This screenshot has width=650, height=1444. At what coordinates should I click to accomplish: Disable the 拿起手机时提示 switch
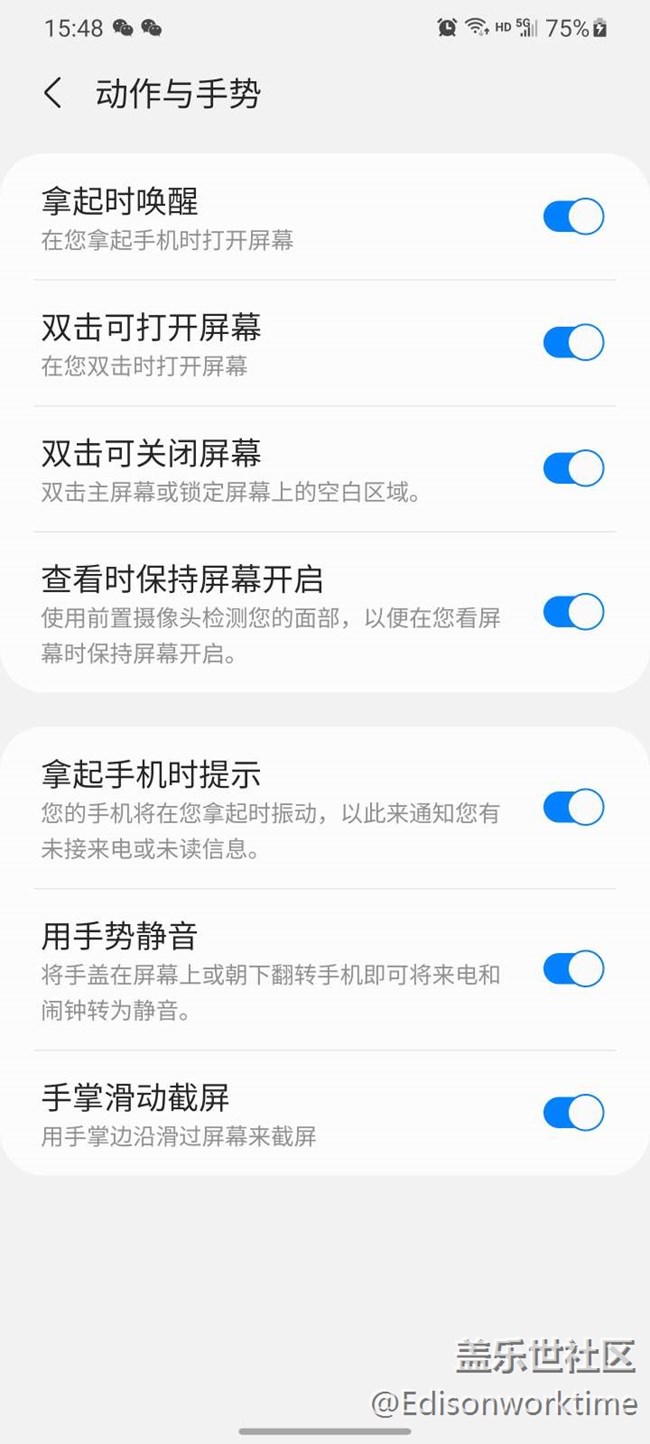point(573,807)
